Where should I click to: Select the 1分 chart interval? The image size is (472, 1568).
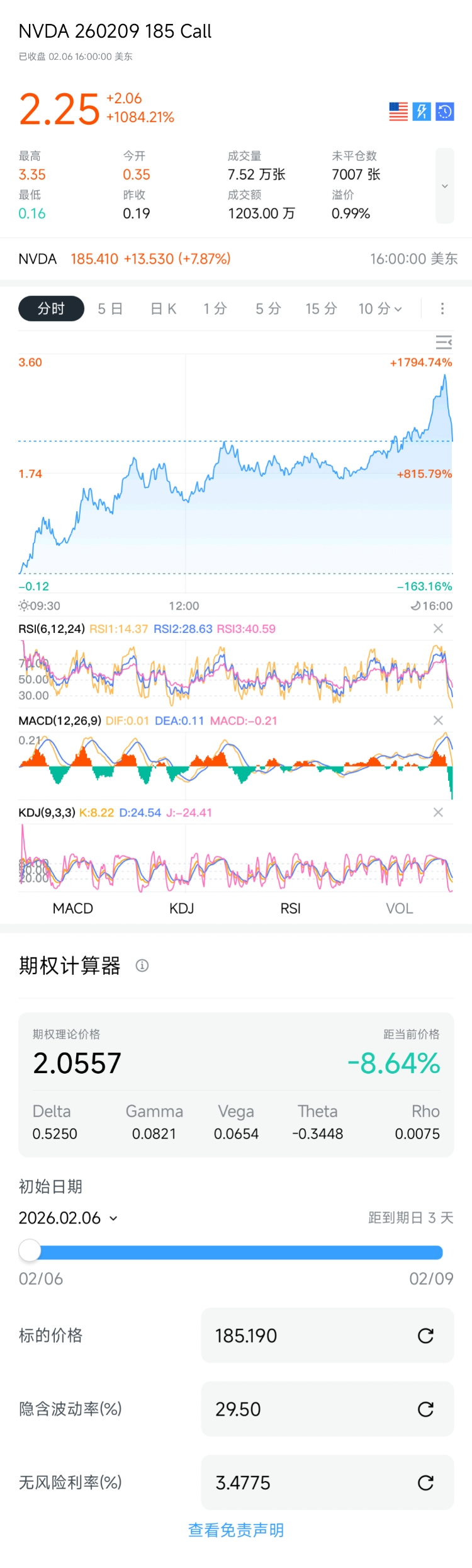(x=215, y=309)
